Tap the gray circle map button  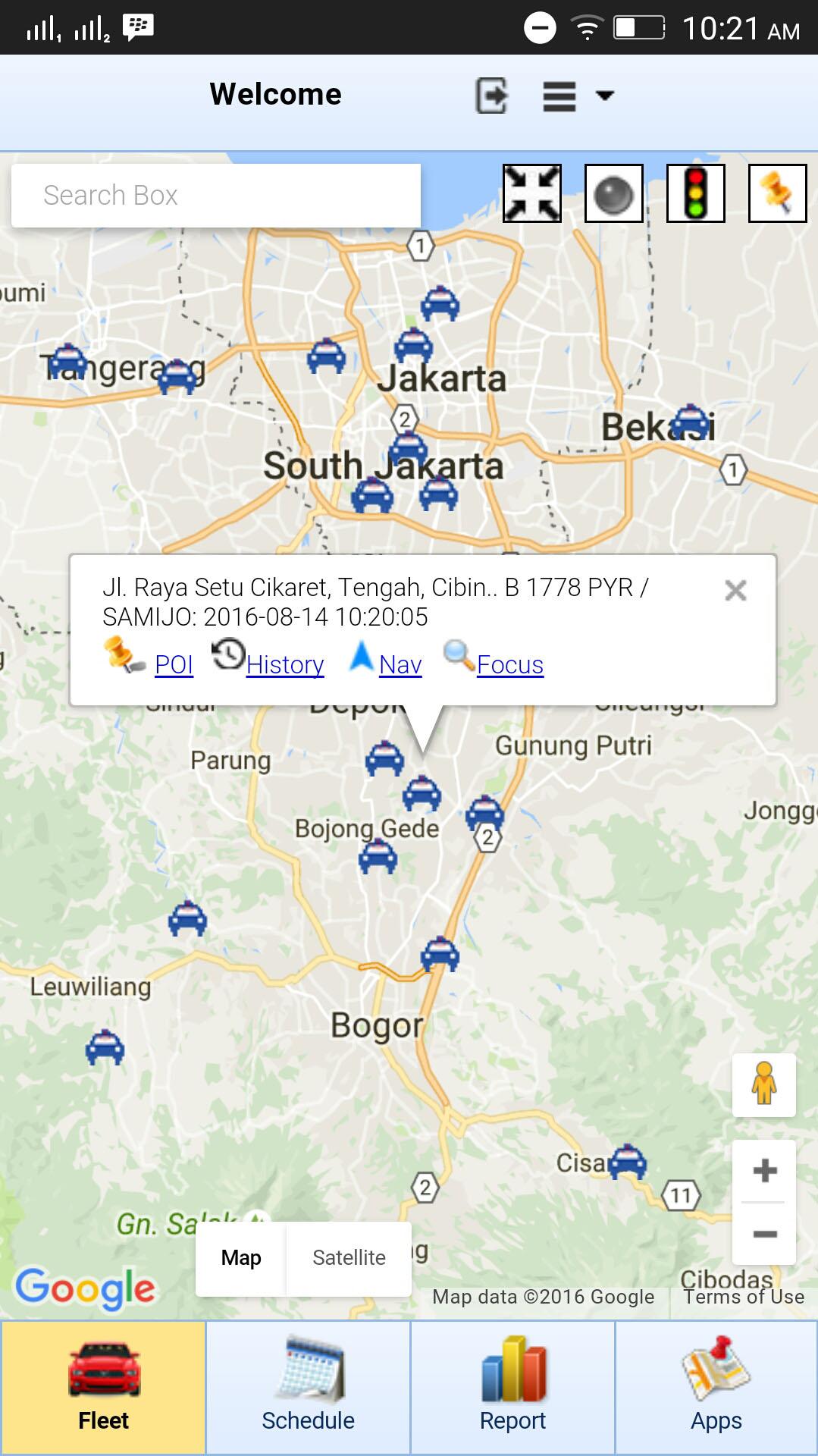[614, 193]
